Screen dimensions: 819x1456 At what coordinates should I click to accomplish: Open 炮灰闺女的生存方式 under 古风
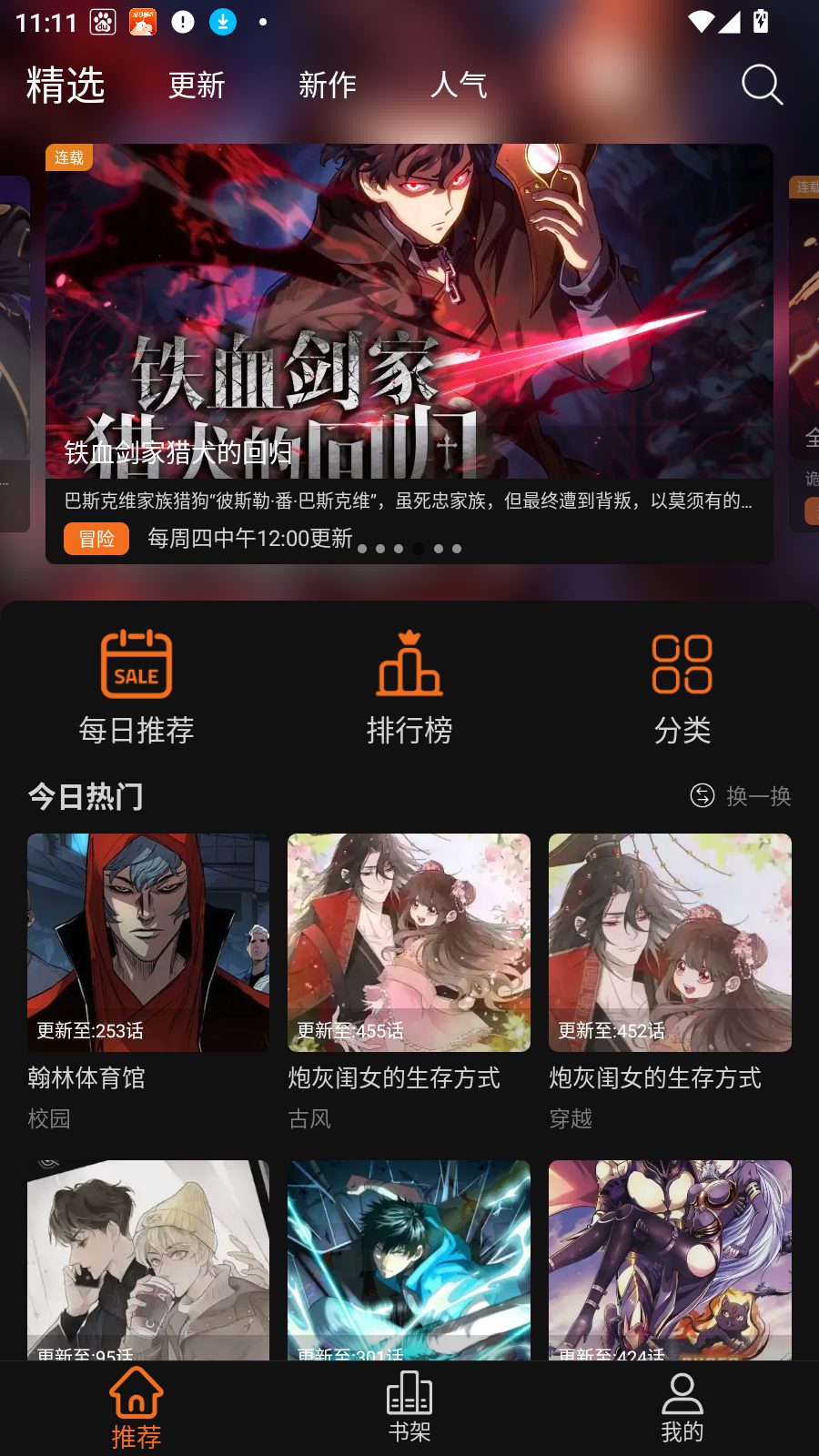[x=408, y=943]
